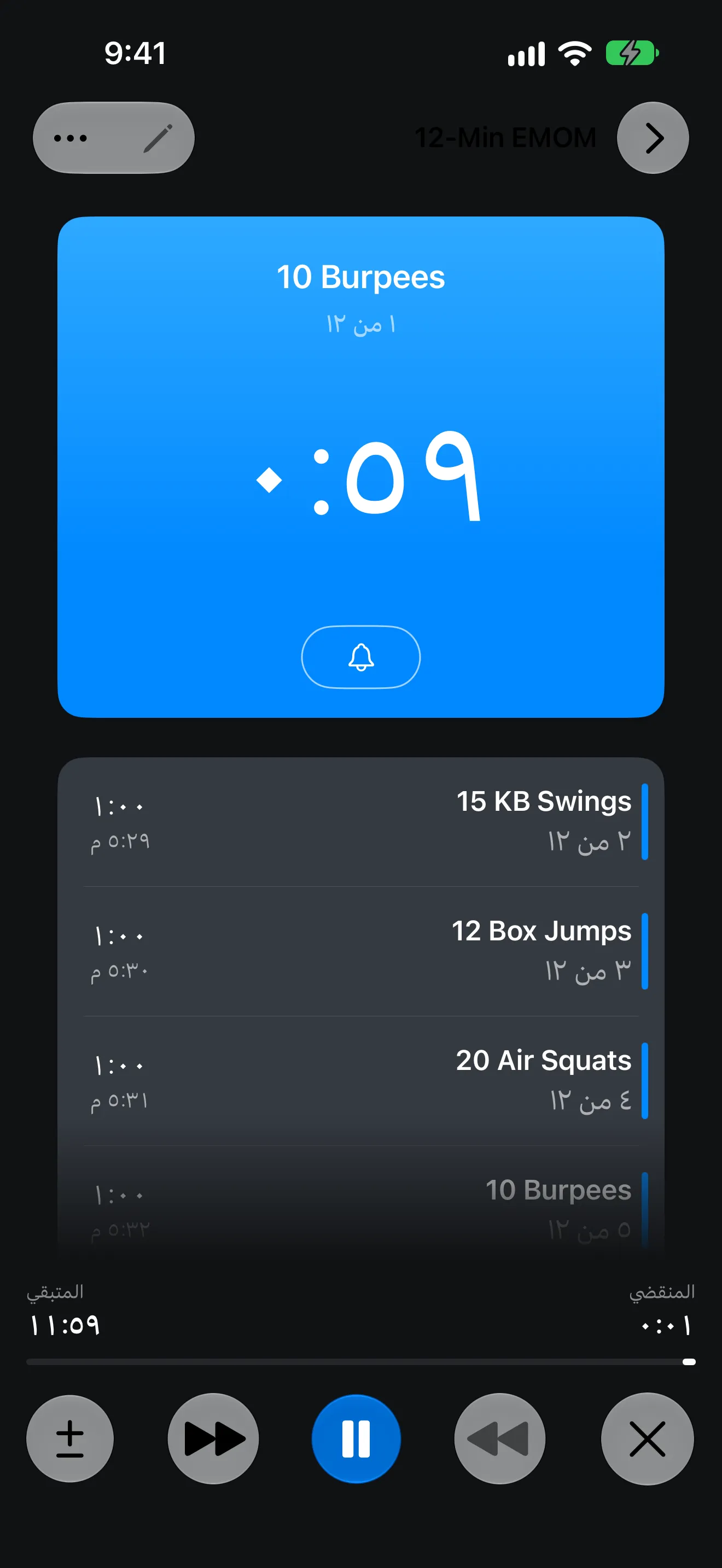Open the plus-minus time adjustment

pyautogui.click(x=70, y=1439)
